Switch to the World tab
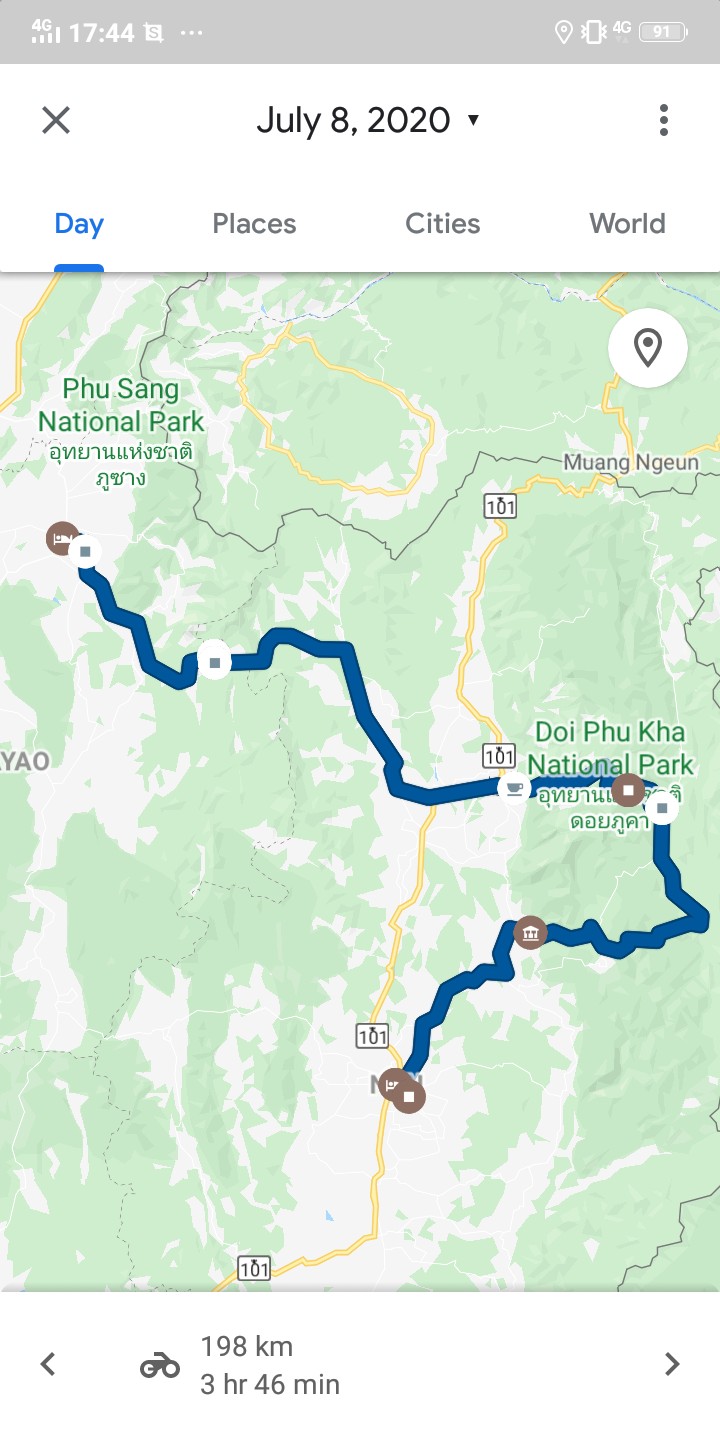 (x=627, y=224)
